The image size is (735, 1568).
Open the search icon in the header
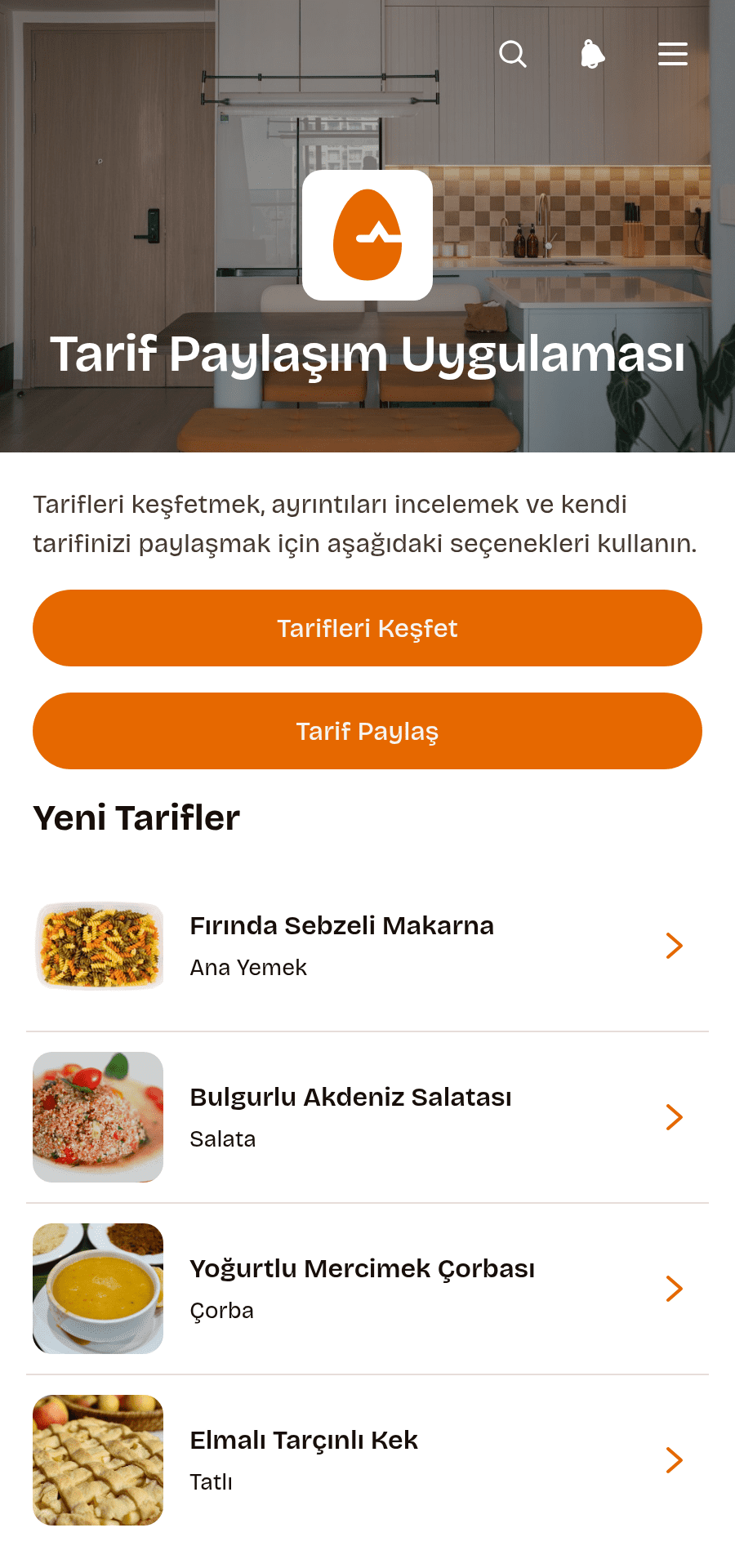click(513, 54)
